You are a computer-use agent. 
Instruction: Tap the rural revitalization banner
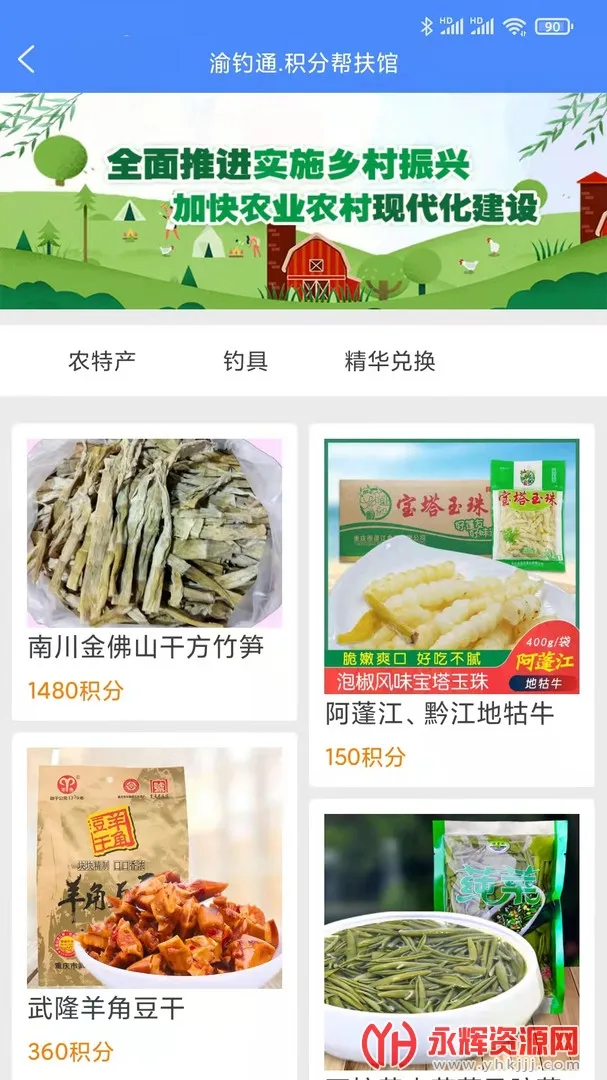[x=303, y=201]
